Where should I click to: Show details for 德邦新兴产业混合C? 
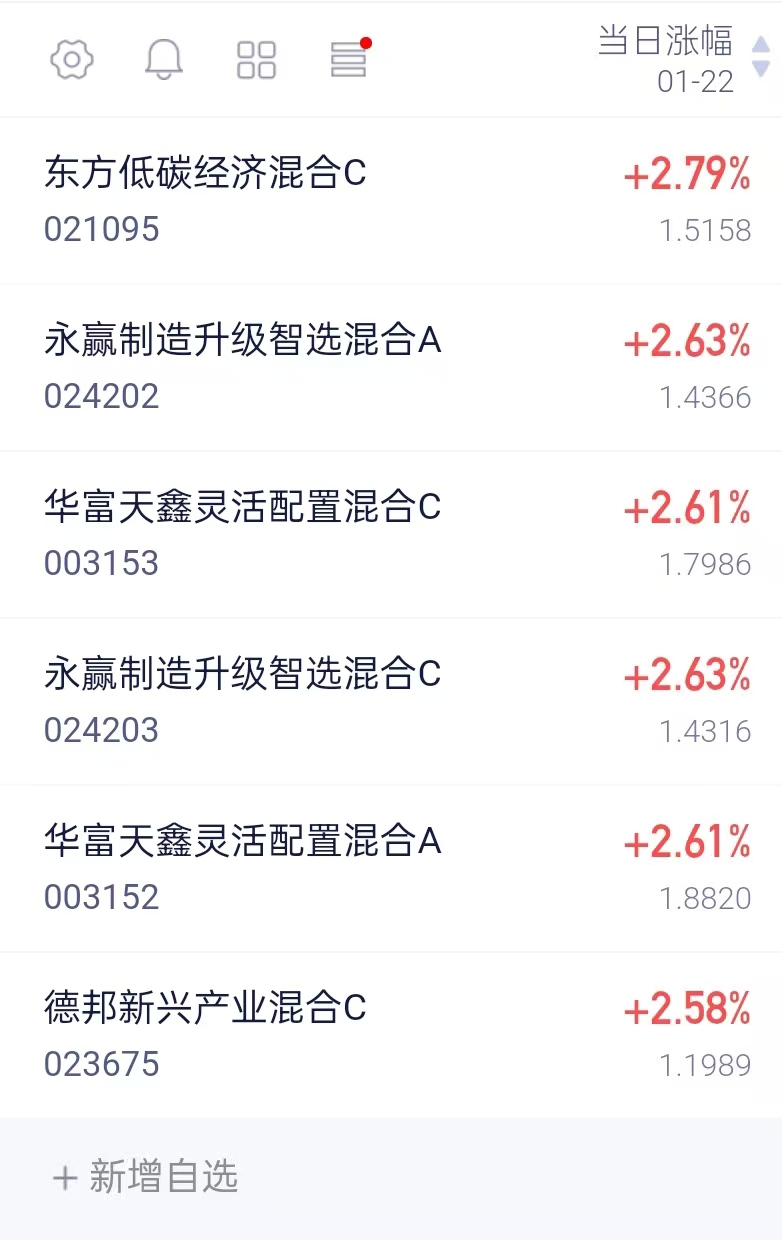click(x=206, y=1008)
